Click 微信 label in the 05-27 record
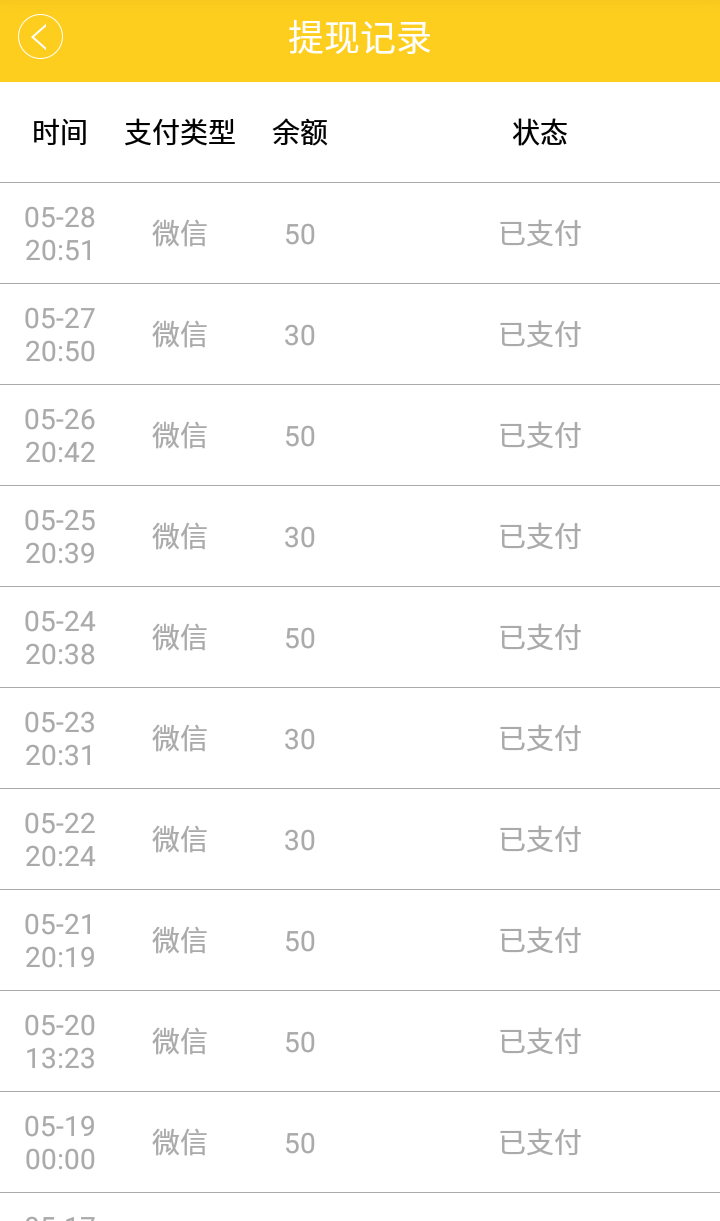This screenshot has width=720, height=1221. click(x=179, y=334)
